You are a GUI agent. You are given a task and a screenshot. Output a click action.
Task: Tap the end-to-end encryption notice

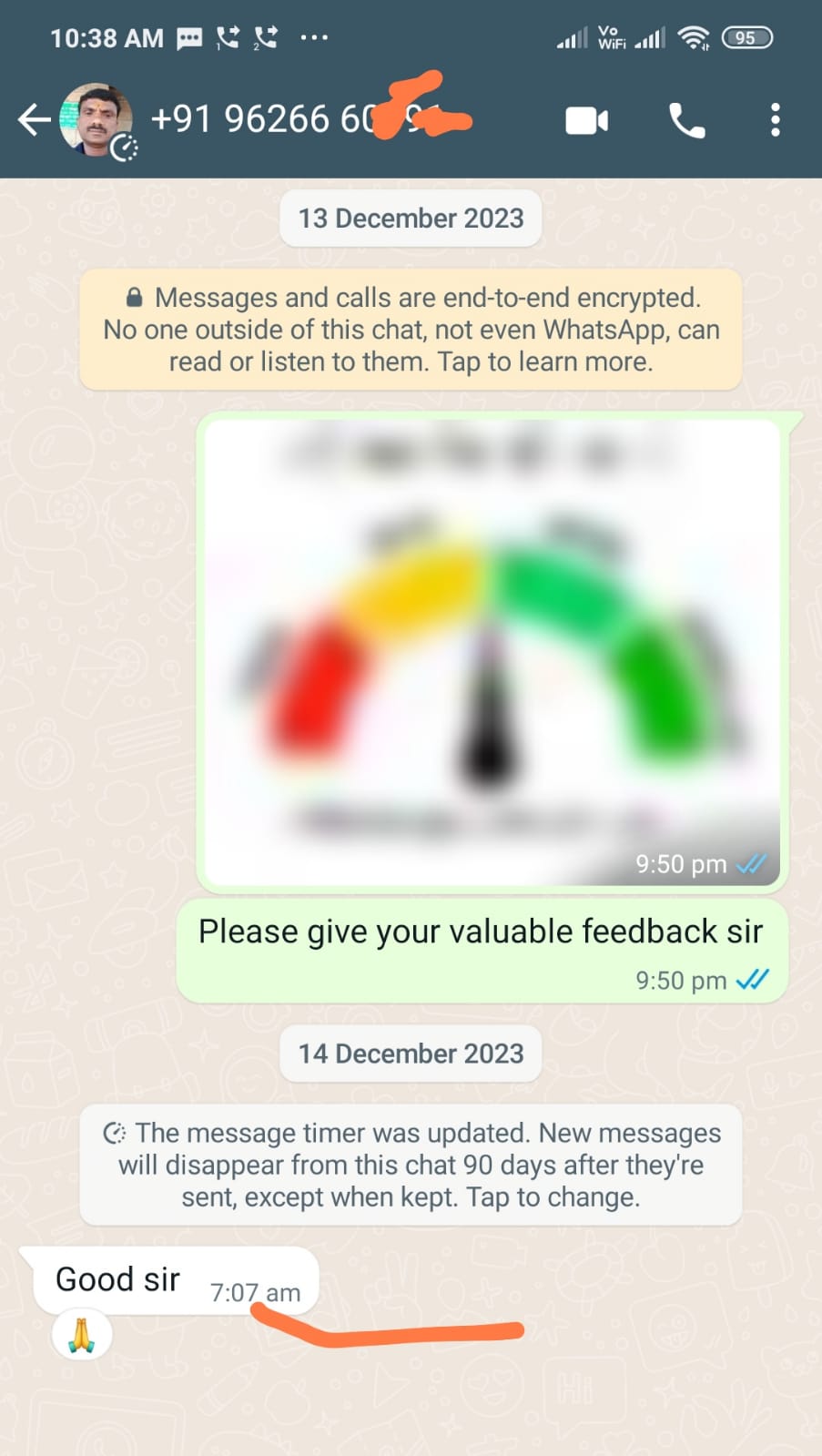[411, 330]
